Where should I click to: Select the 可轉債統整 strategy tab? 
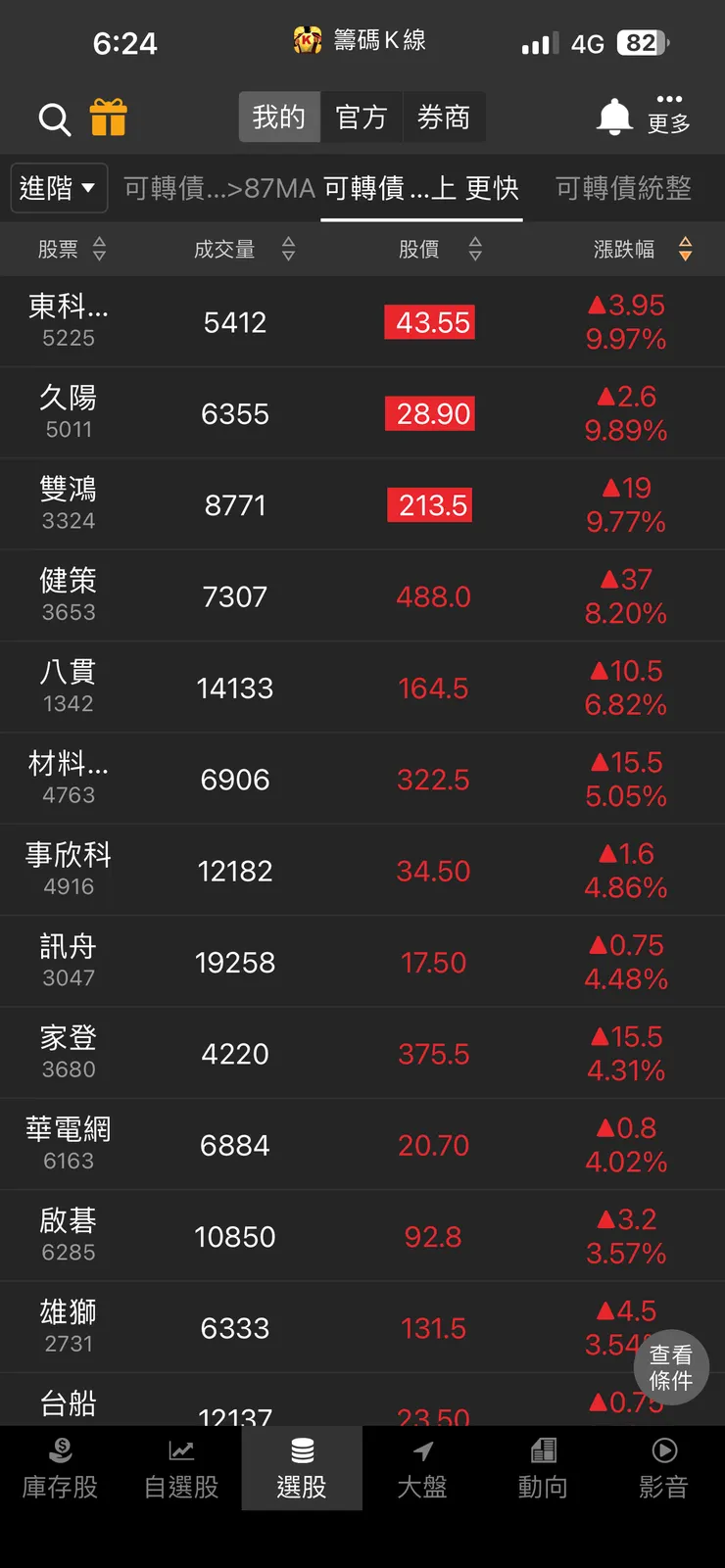coord(623,188)
